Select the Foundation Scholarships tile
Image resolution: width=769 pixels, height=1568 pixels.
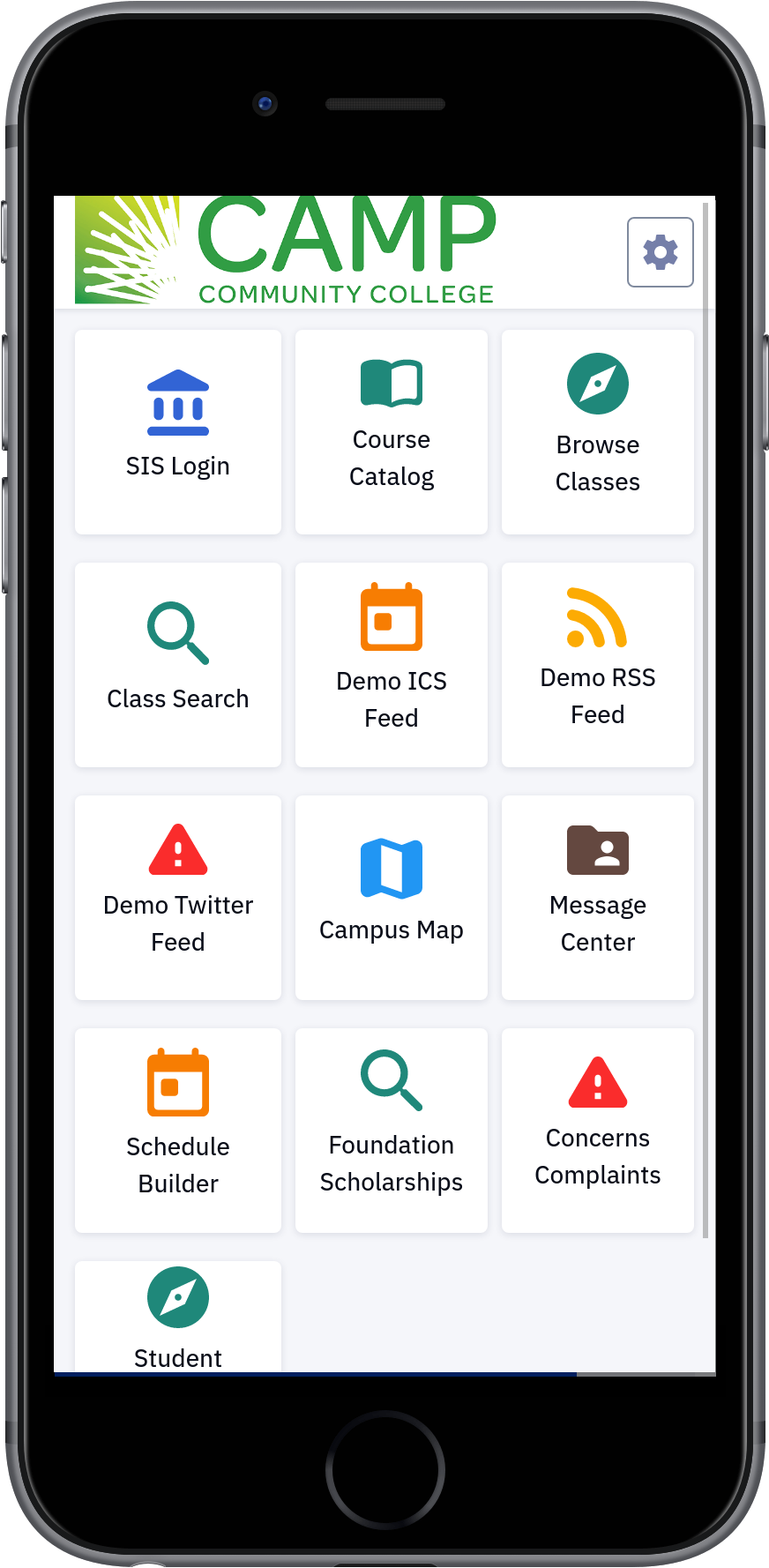pos(392,1131)
